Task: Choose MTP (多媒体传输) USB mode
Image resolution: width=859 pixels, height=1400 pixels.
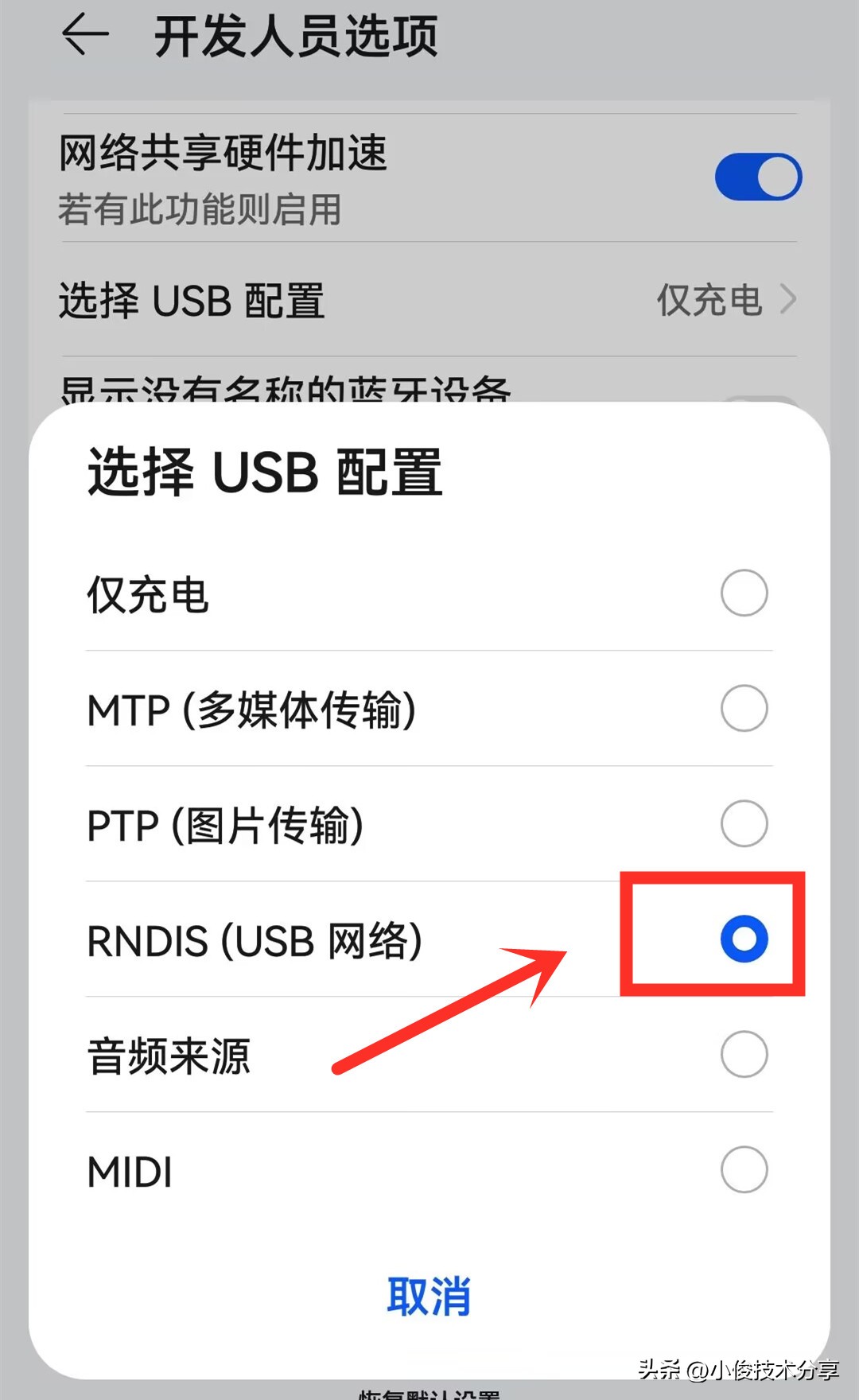Action: (x=744, y=709)
